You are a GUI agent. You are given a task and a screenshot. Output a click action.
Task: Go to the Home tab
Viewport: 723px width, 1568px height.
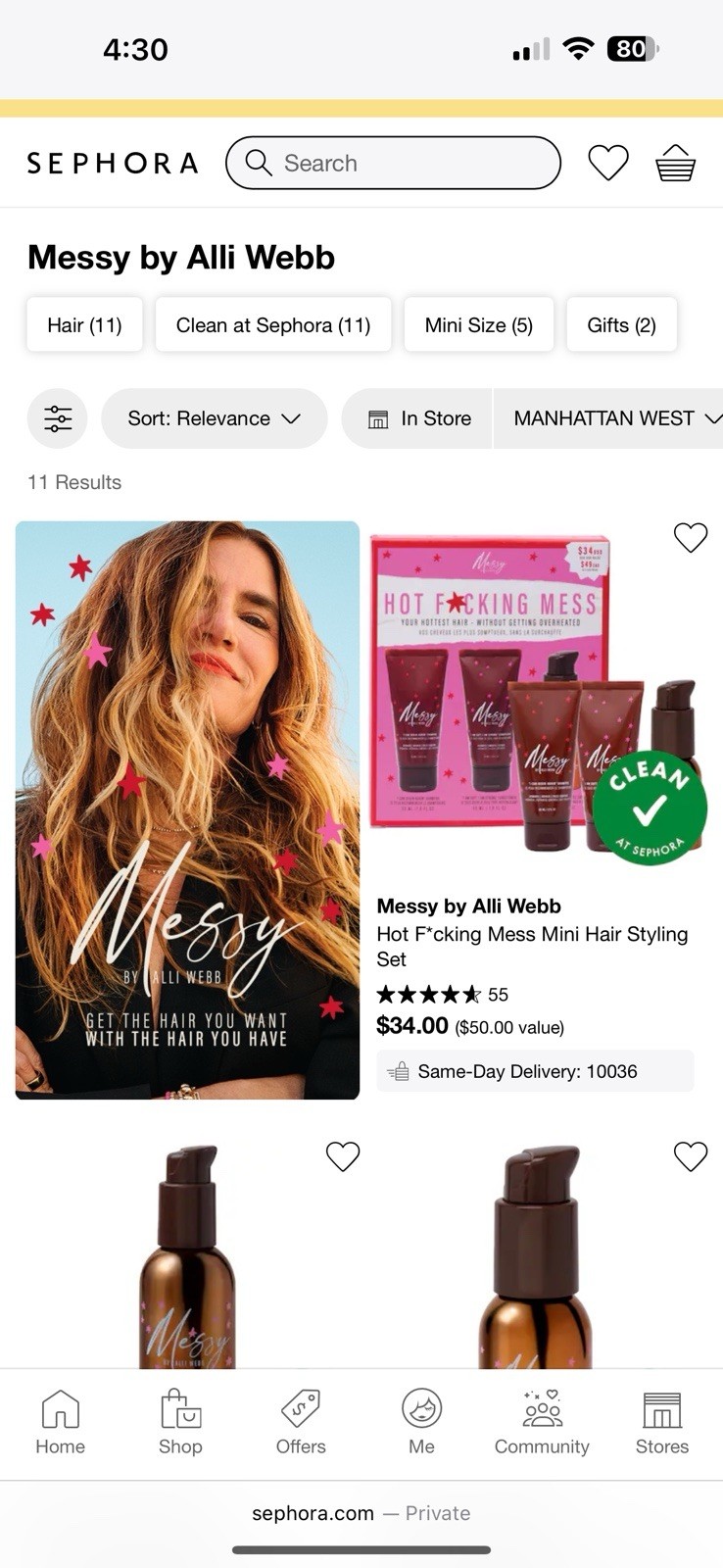(x=60, y=1422)
